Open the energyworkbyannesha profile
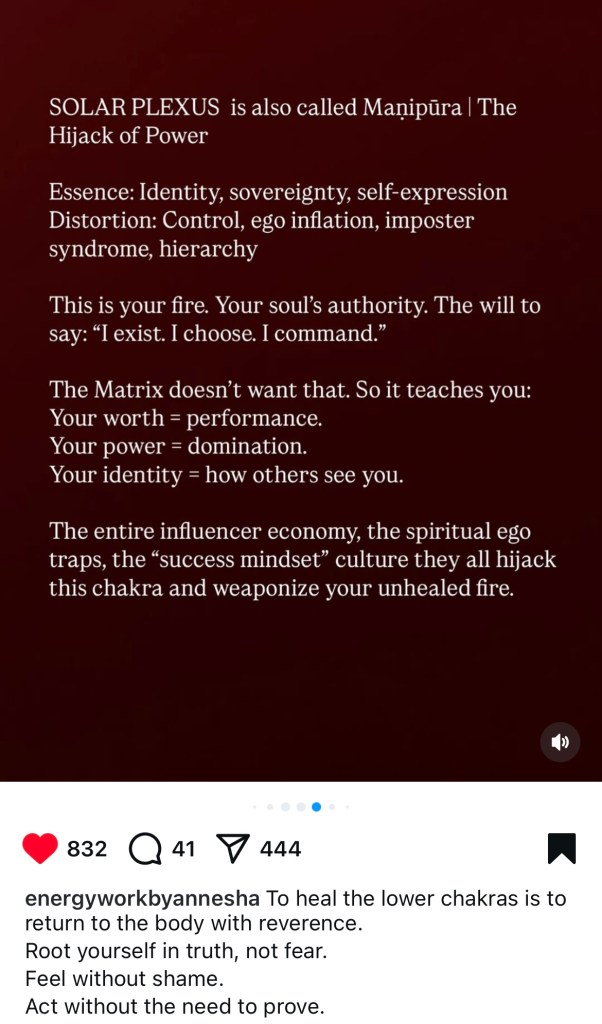 [142, 898]
